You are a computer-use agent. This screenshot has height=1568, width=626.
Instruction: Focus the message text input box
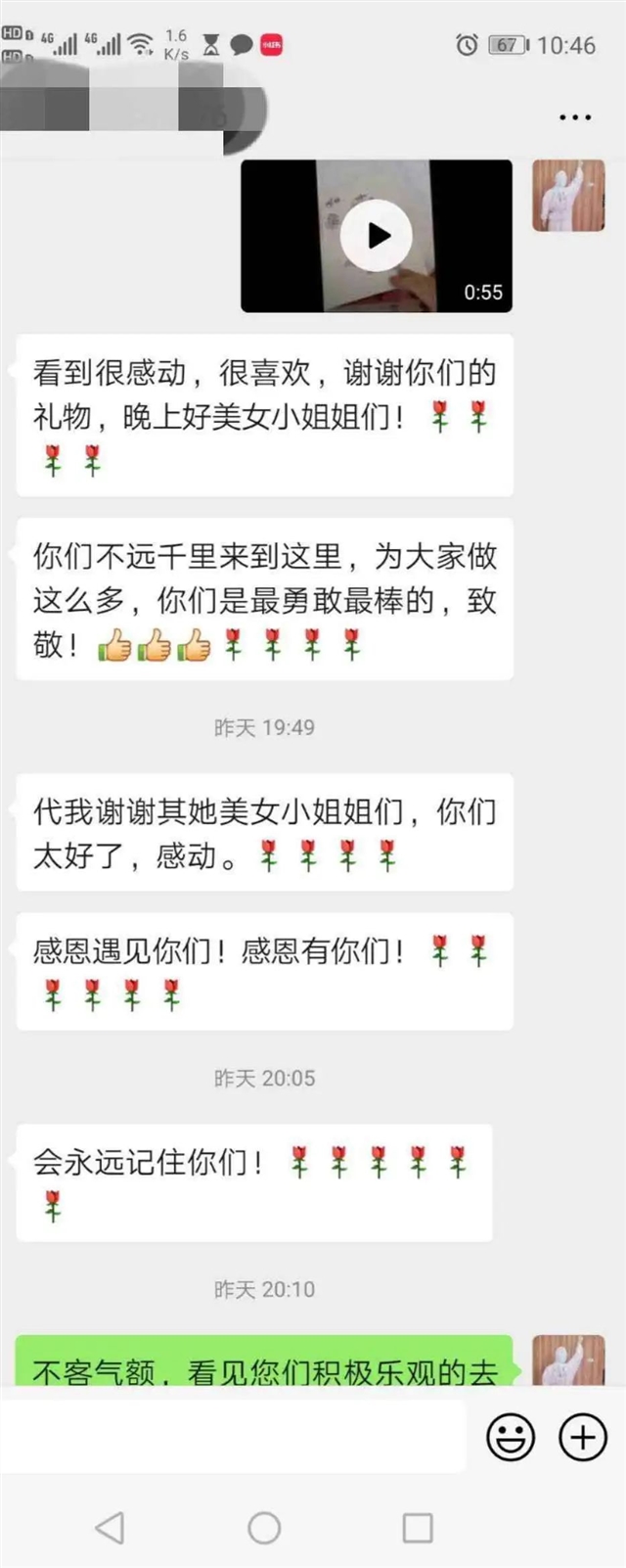pos(233,1436)
